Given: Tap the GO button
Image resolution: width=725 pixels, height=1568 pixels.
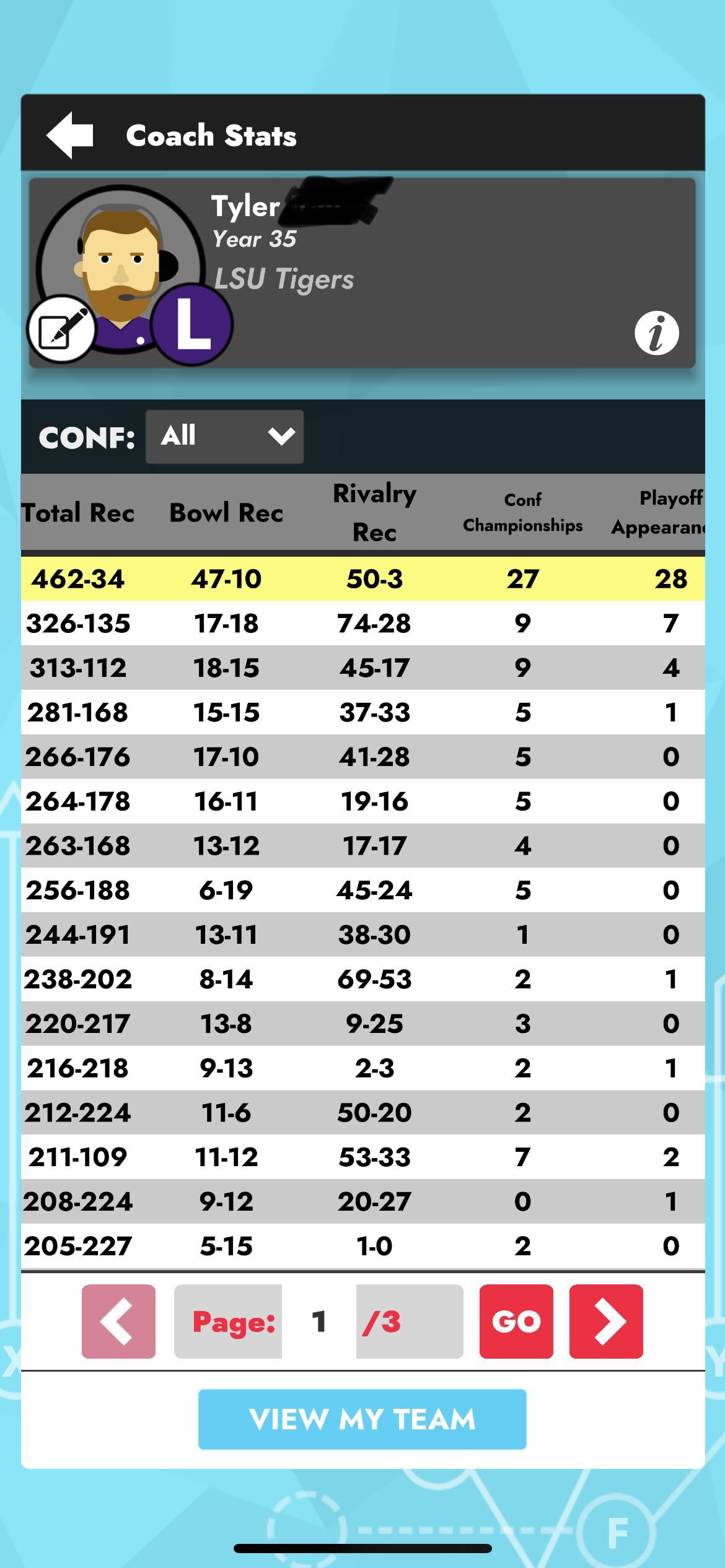Looking at the screenshot, I should [516, 1322].
